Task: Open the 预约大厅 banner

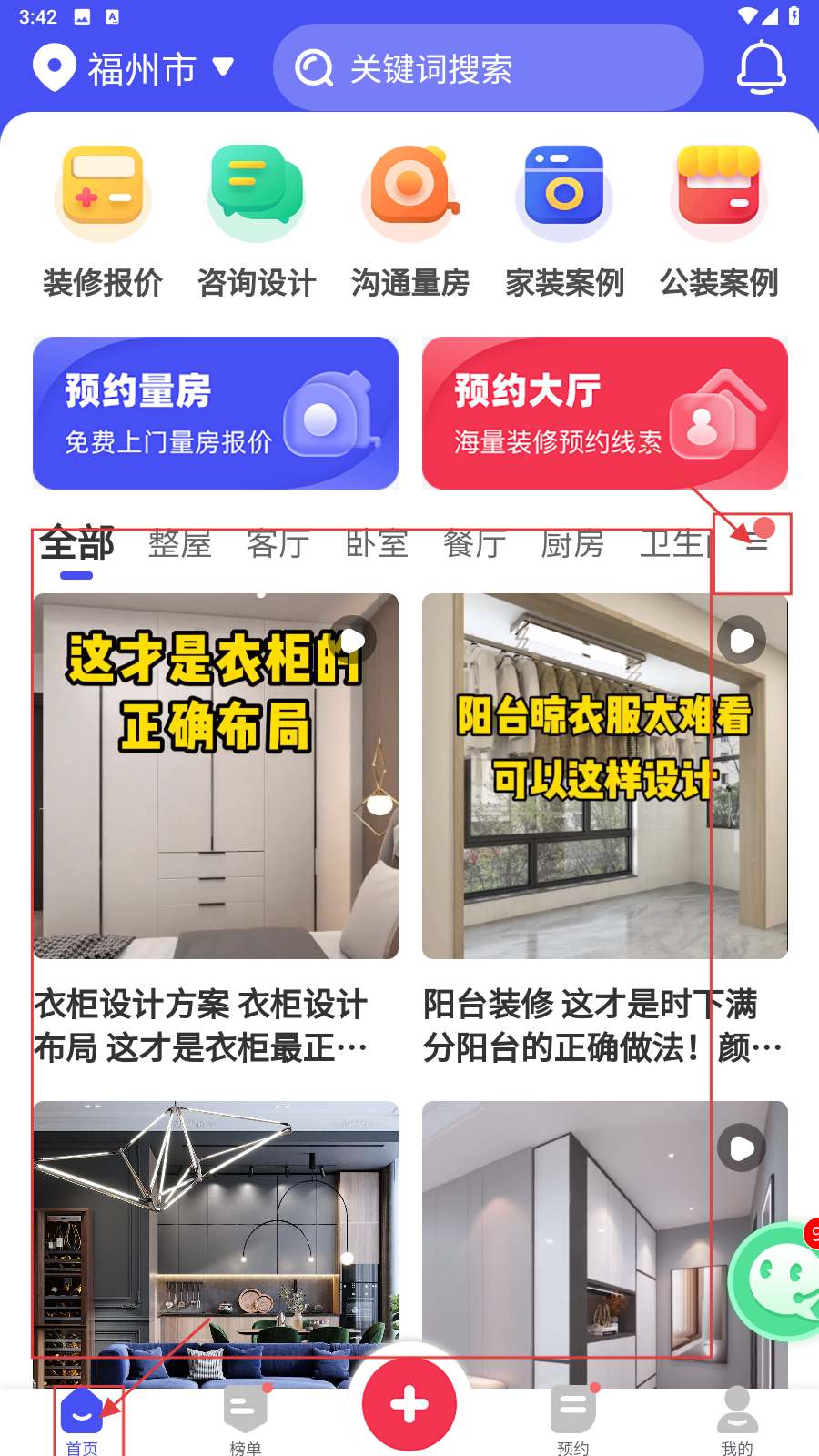Action: (x=605, y=413)
